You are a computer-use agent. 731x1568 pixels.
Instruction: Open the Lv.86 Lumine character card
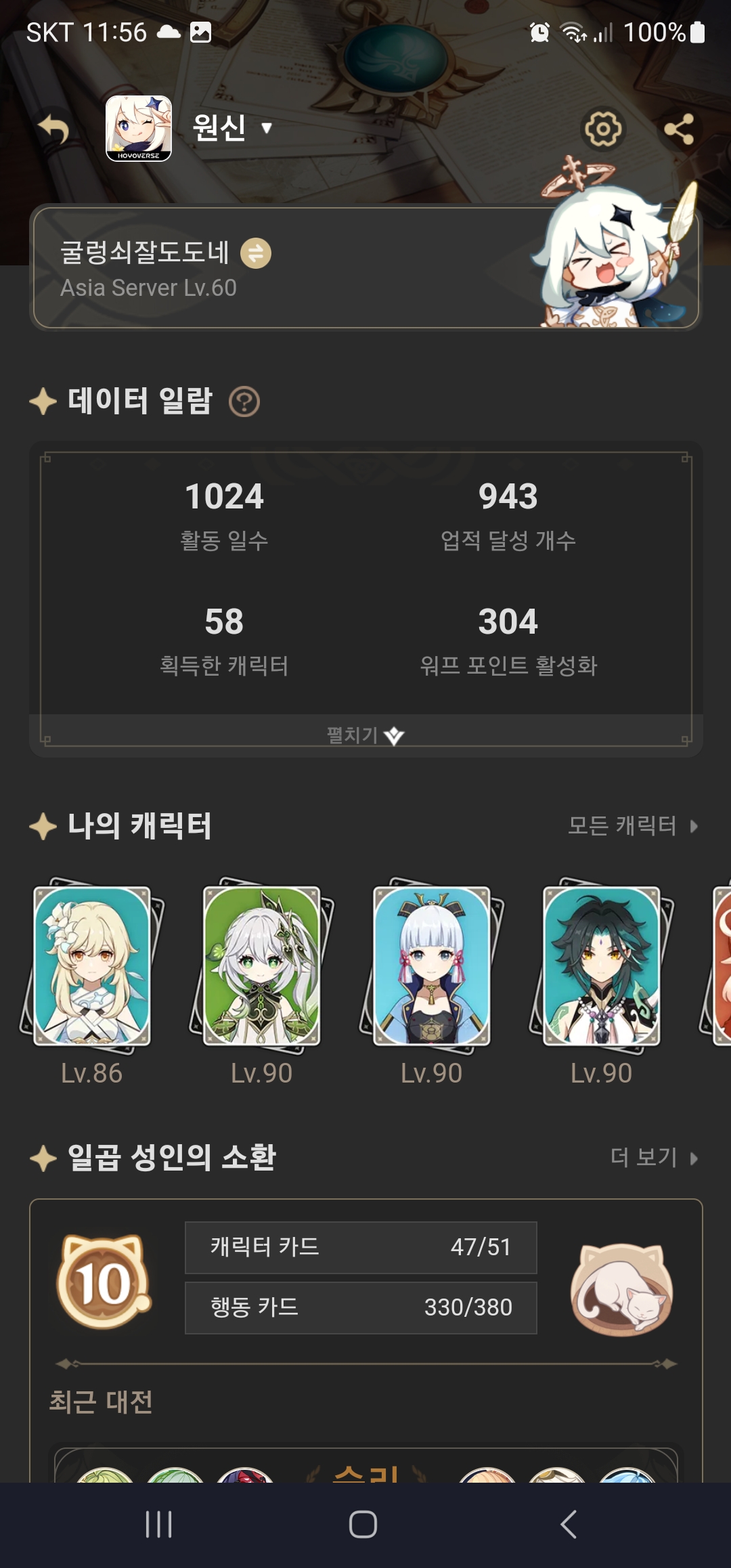(93, 966)
